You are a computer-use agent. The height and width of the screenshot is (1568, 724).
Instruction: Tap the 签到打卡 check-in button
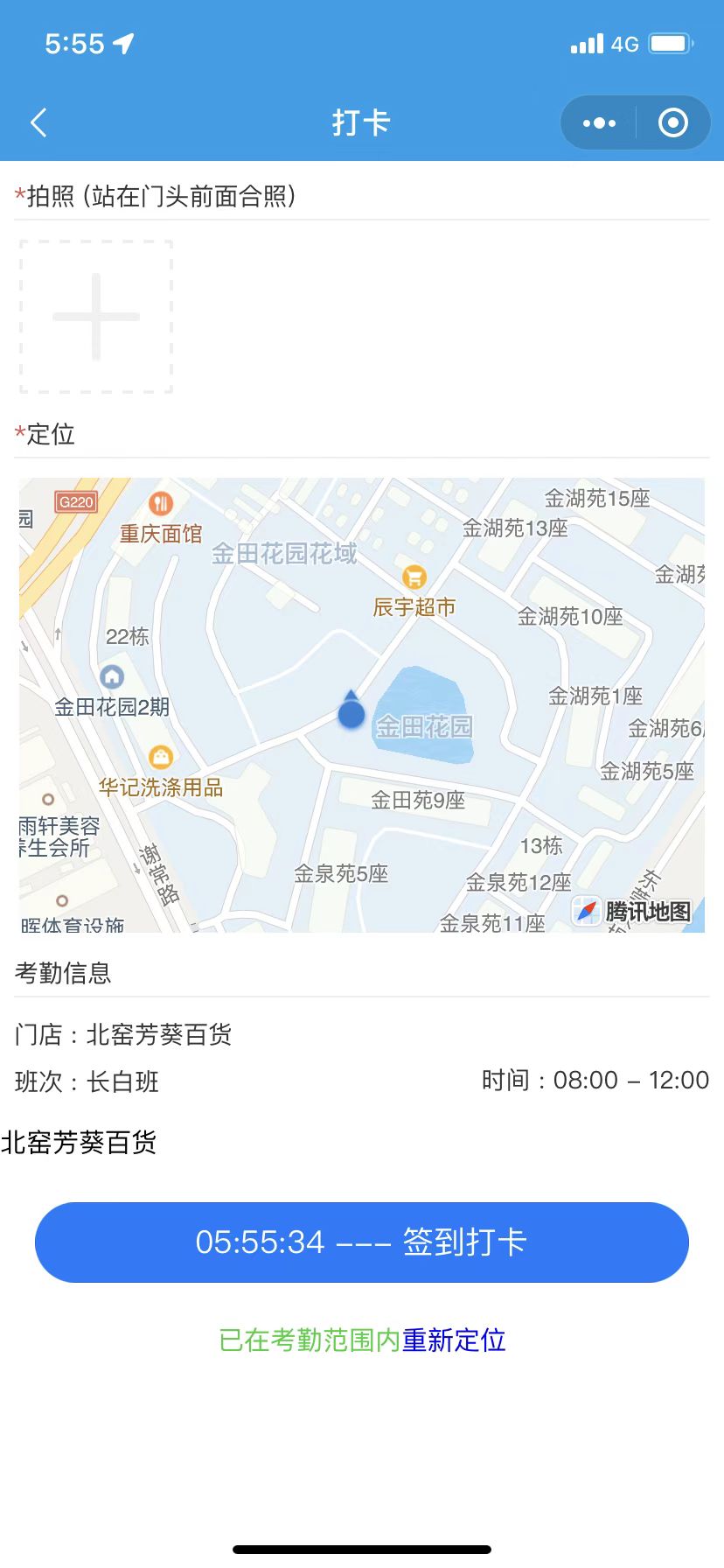coord(362,1242)
